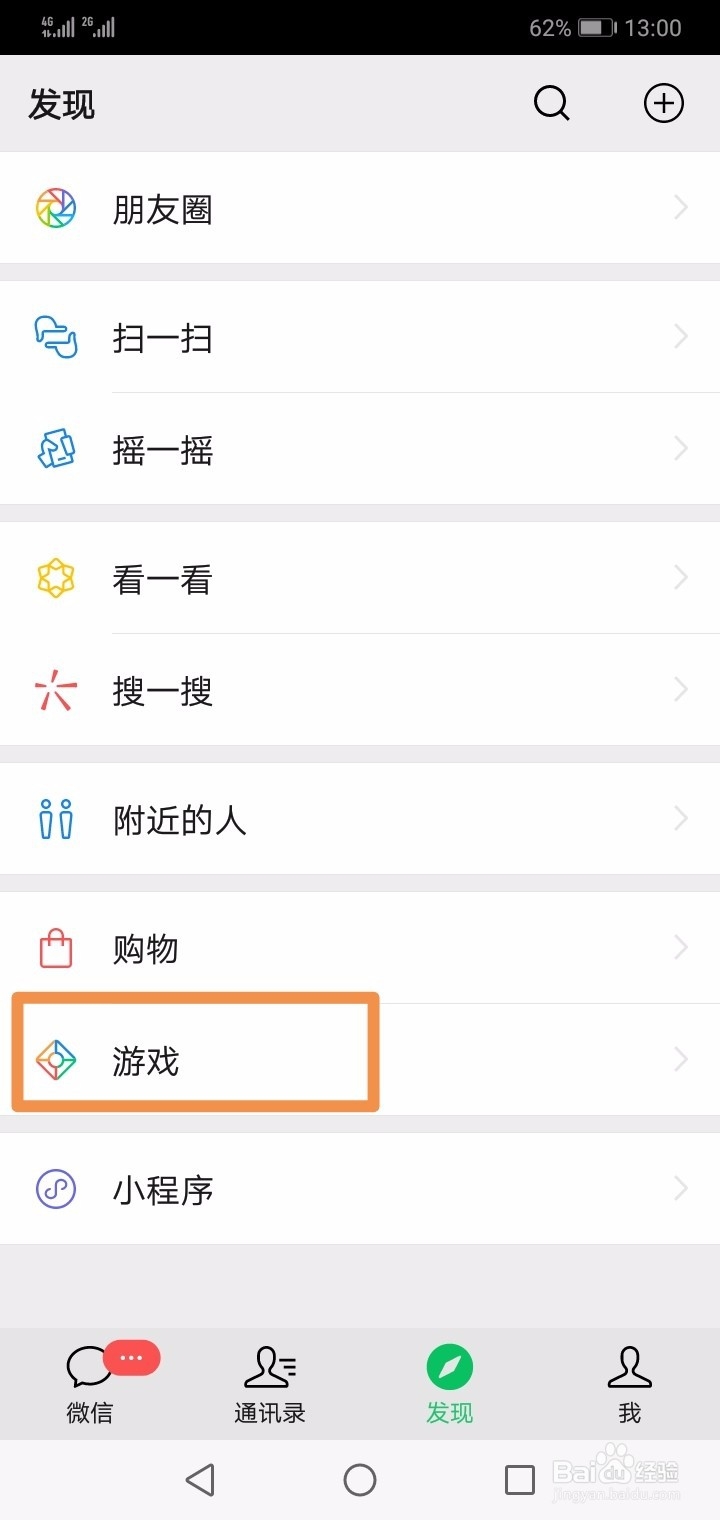The height and width of the screenshot is (1520, 720).
Task: Switch to the Contacts (通讯录) tab
Action: [x=270, y=1385]
